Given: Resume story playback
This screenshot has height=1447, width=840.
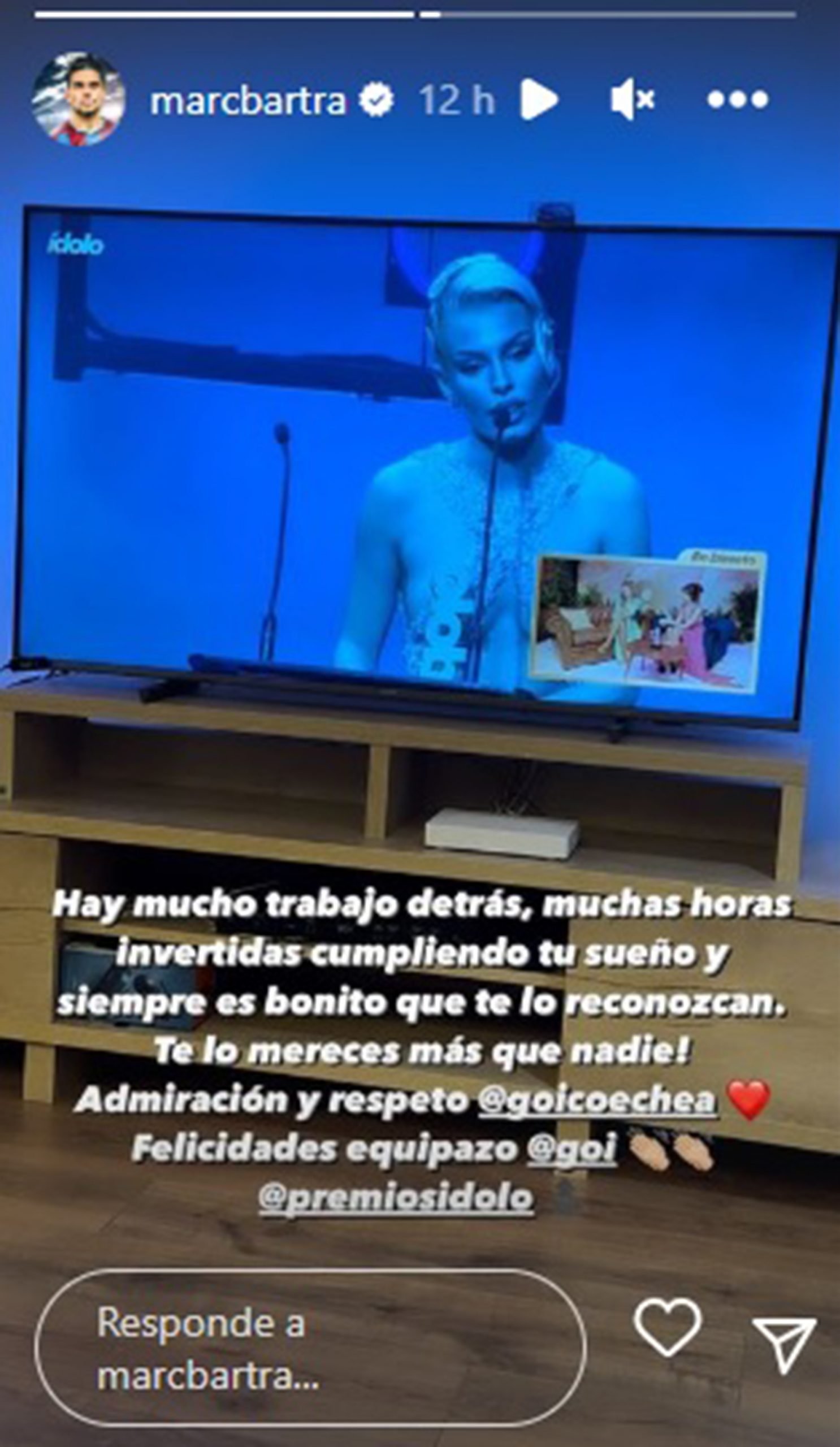Looking at the screenshot, I should click(x=539, y=101).
